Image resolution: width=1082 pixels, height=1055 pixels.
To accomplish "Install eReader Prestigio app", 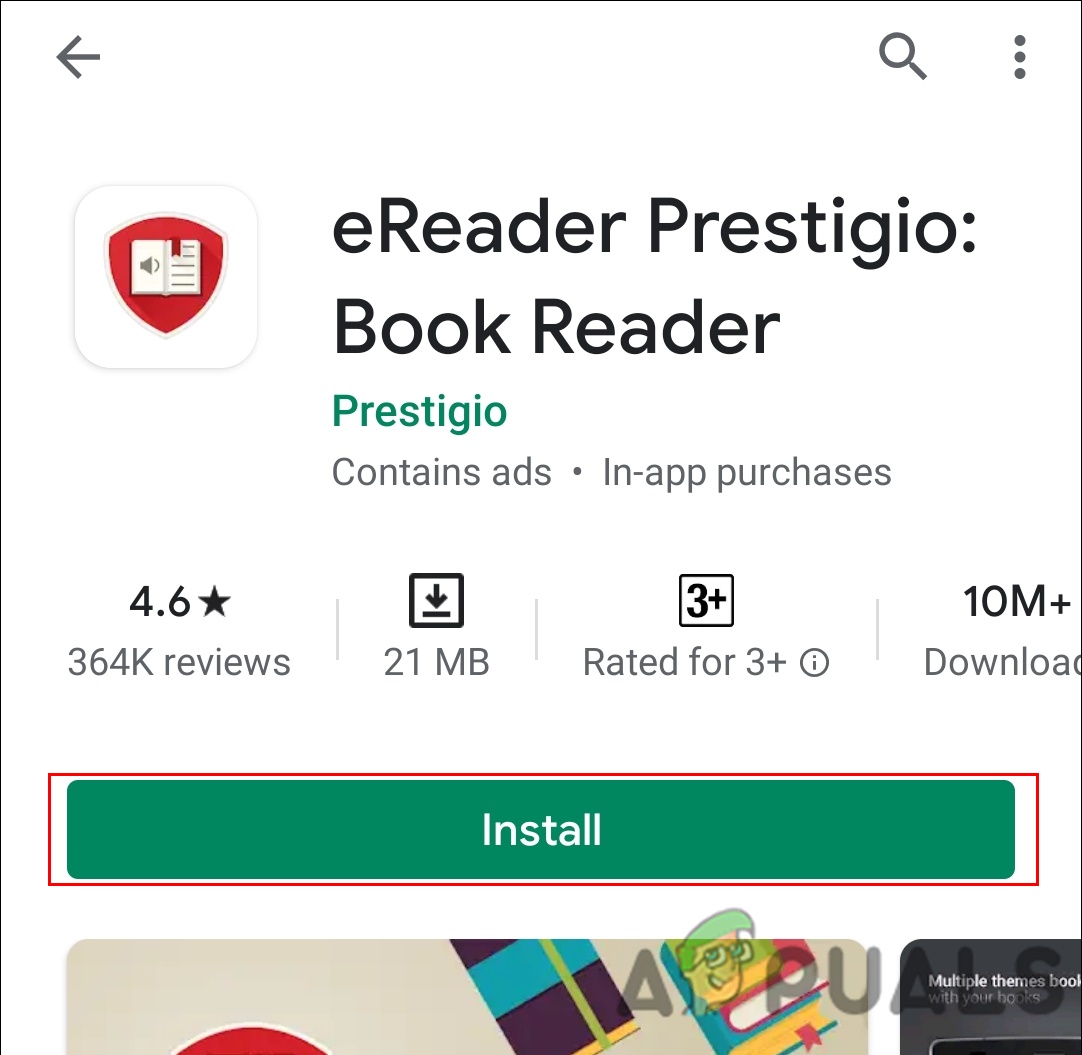I will [541, 830].
